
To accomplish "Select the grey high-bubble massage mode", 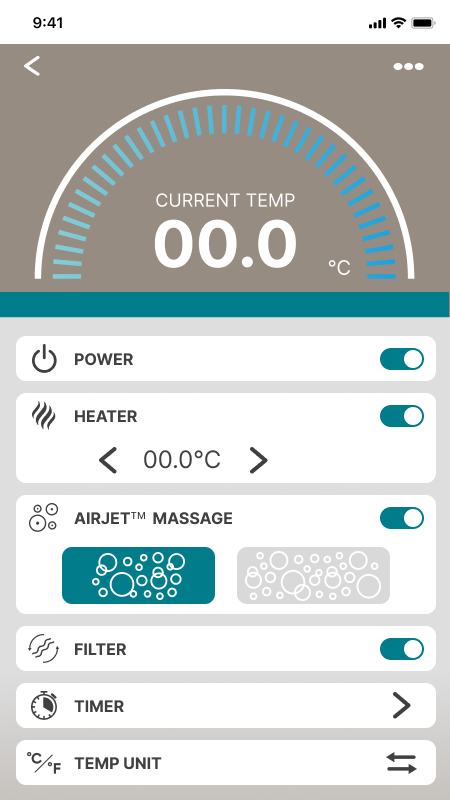I will point(313,576).
